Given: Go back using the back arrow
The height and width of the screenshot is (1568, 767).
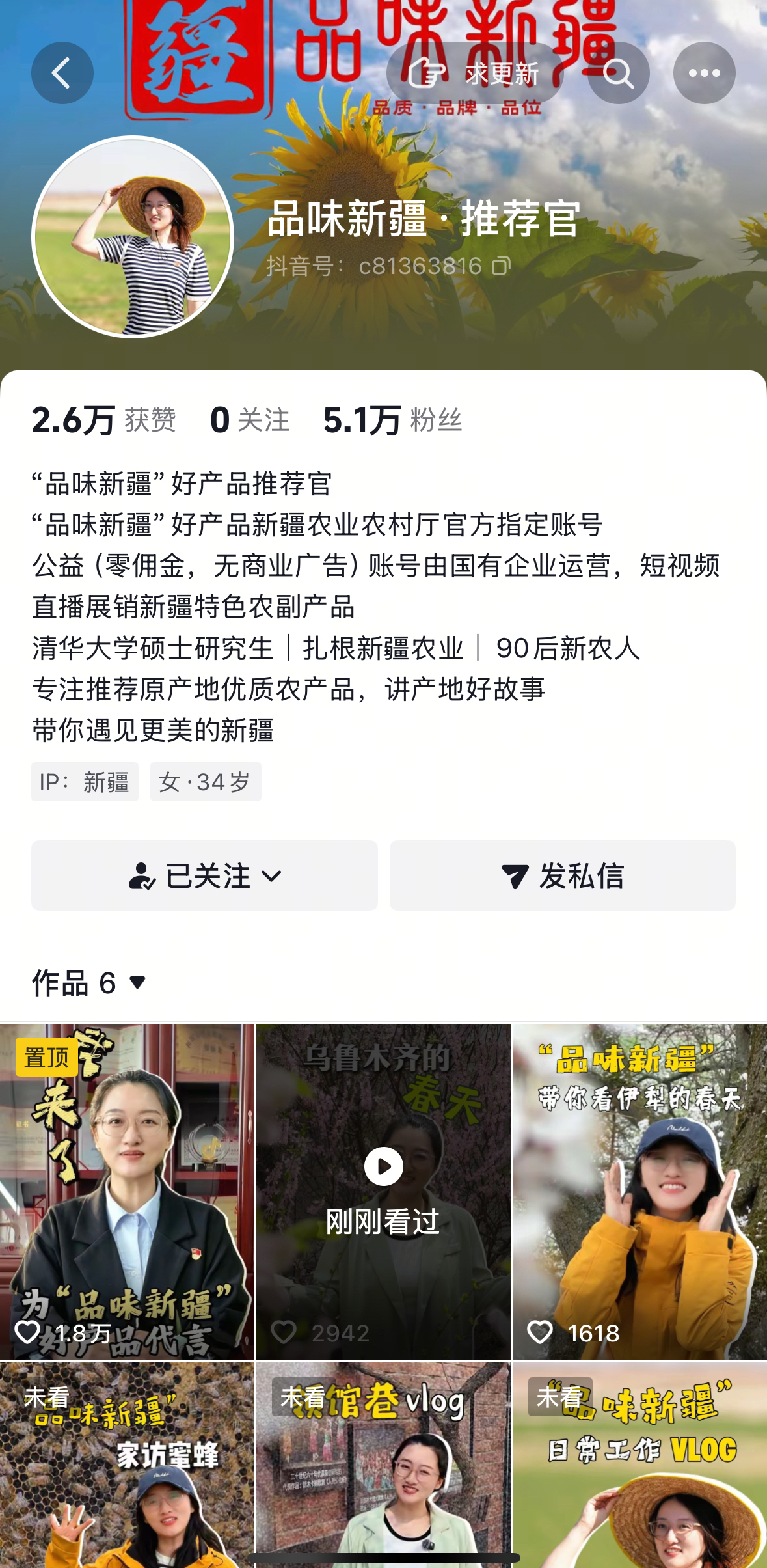Looking at the screenshot, I should pos(62,73).
